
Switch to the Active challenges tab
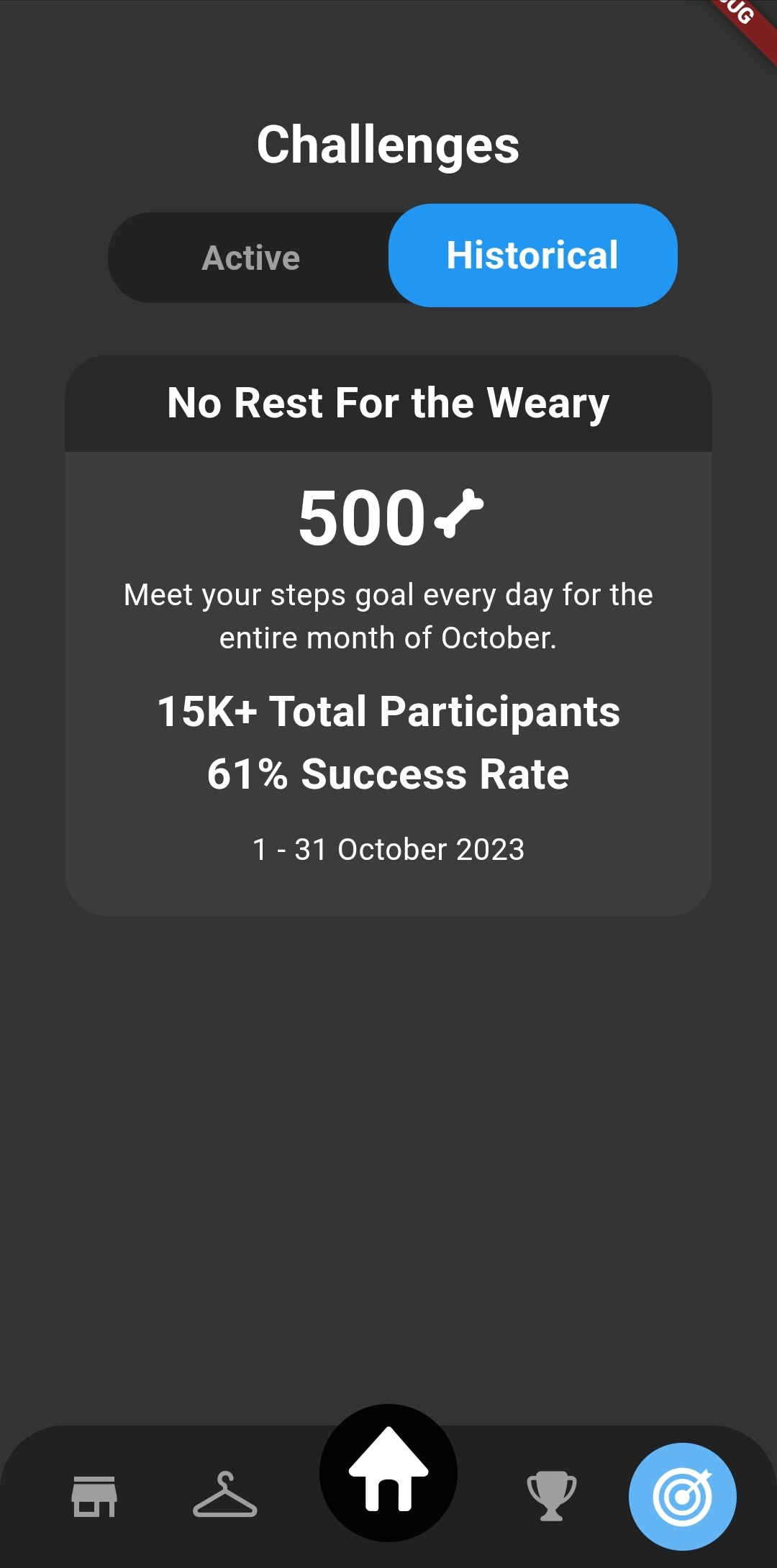coord(251,258)
